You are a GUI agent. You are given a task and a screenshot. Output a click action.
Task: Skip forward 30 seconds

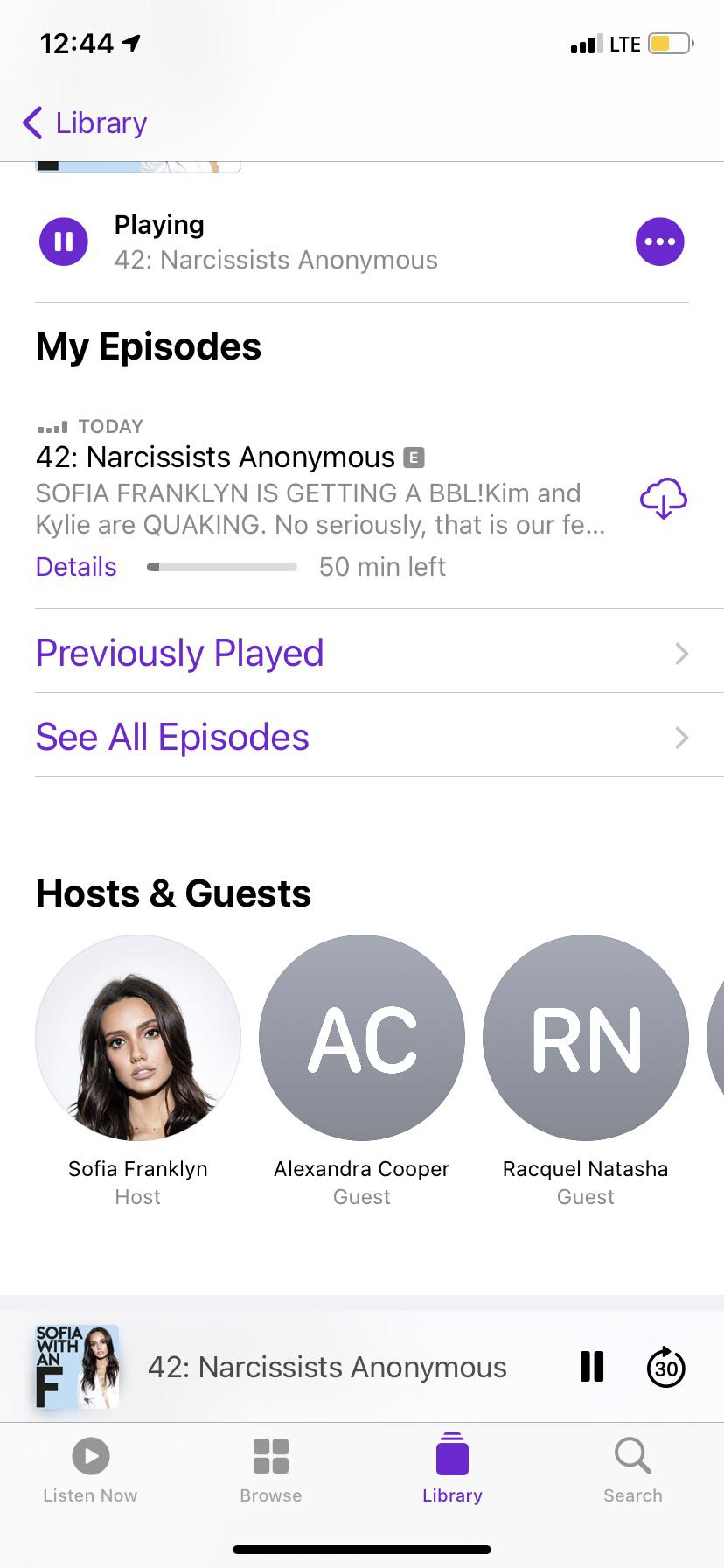[x=665, y=1367]
